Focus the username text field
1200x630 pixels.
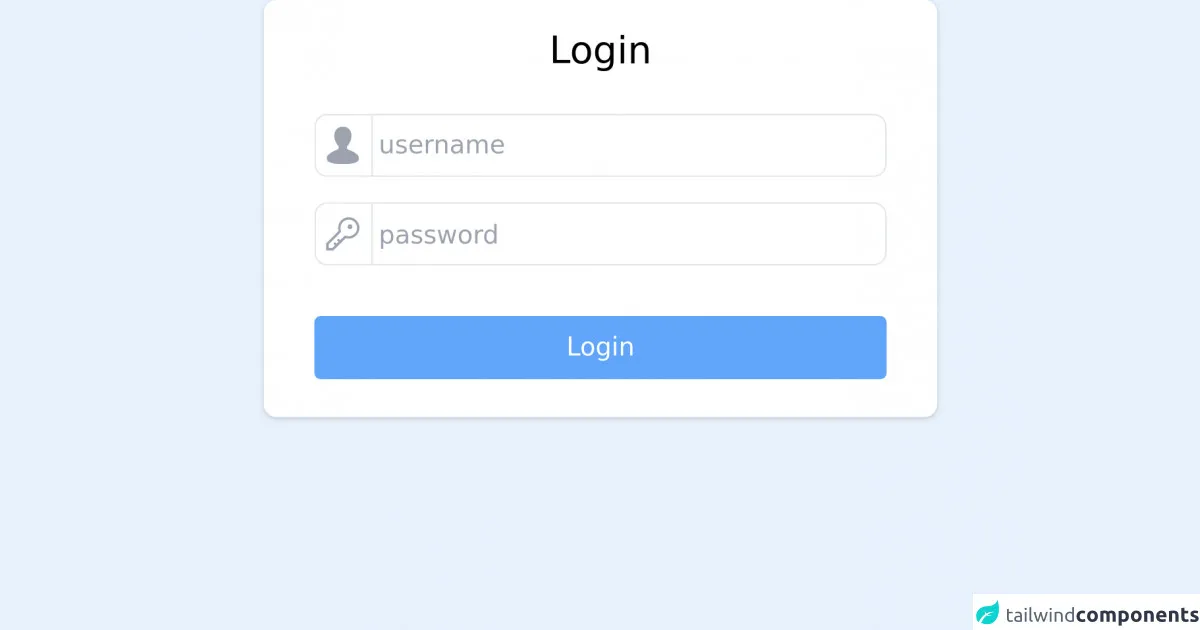[x=628, y=146]
